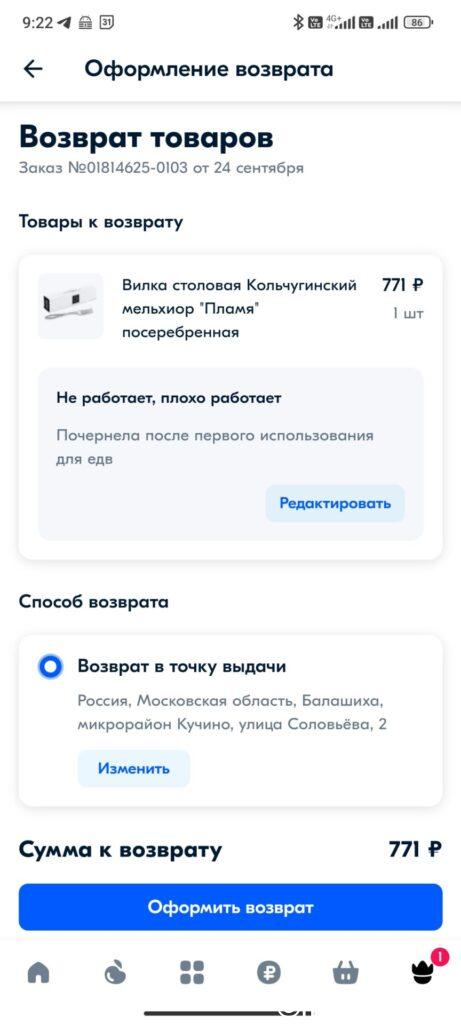The image size is (461, 1024).
Task: Confirm with Оформить возврат
Action: click(x=230, y=907)
